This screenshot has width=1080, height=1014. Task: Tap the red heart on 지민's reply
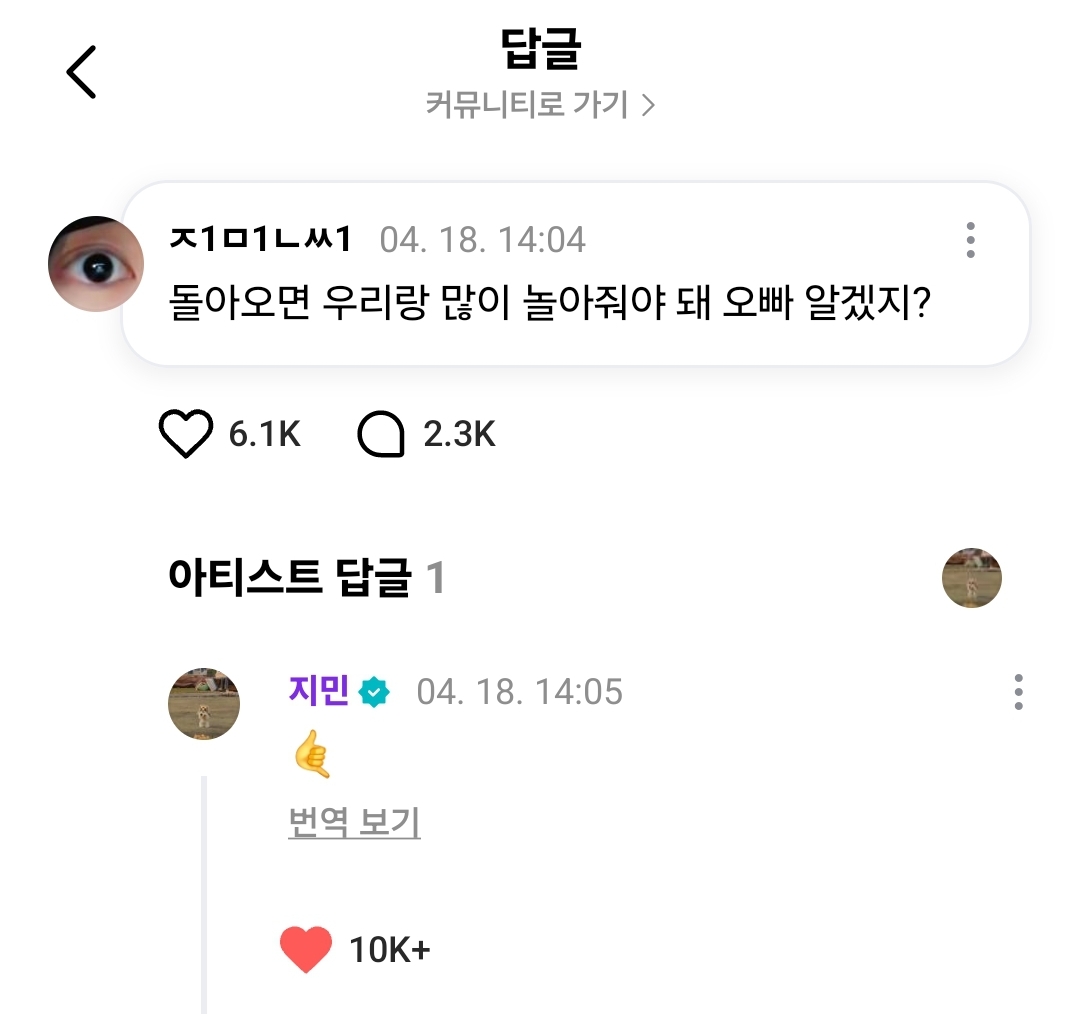pyautogui.click(x=306, y=949)
